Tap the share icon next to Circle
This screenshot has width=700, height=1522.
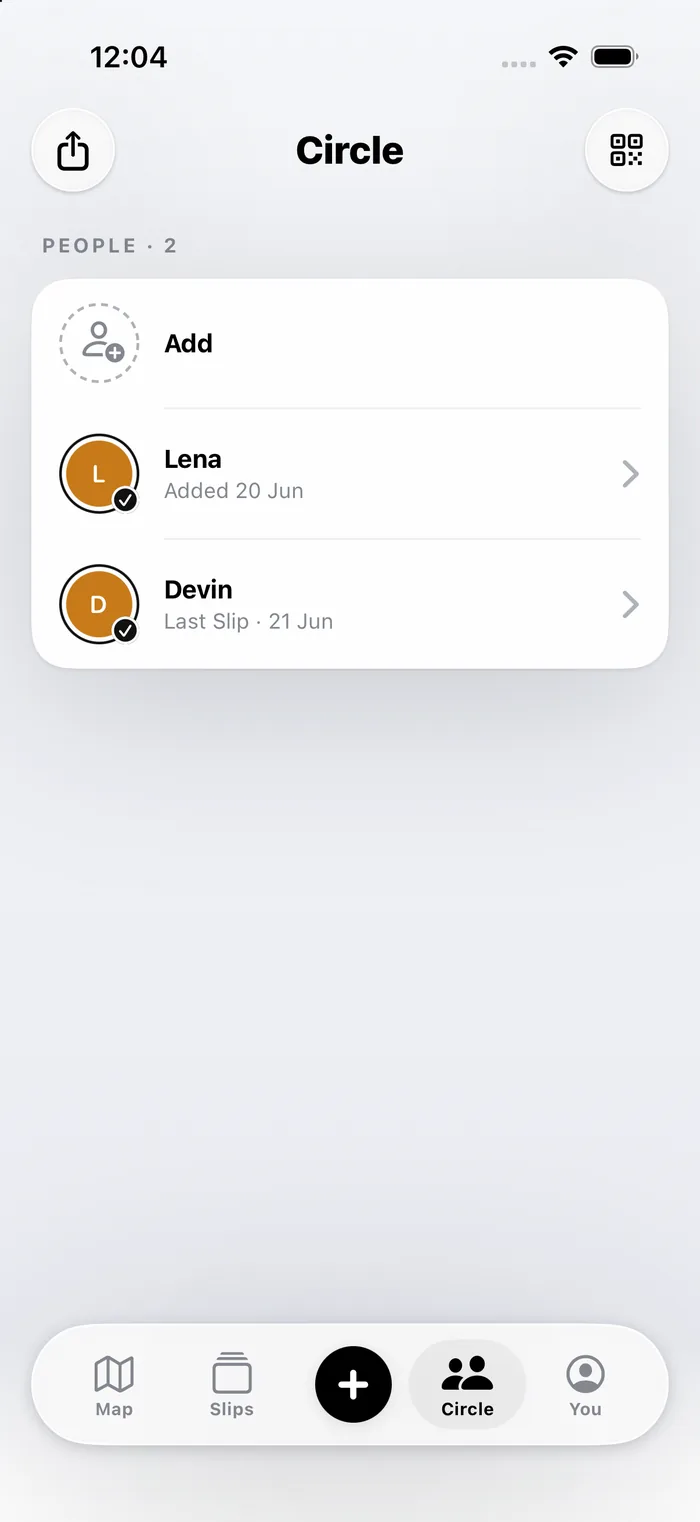click(x=73, y=151)
